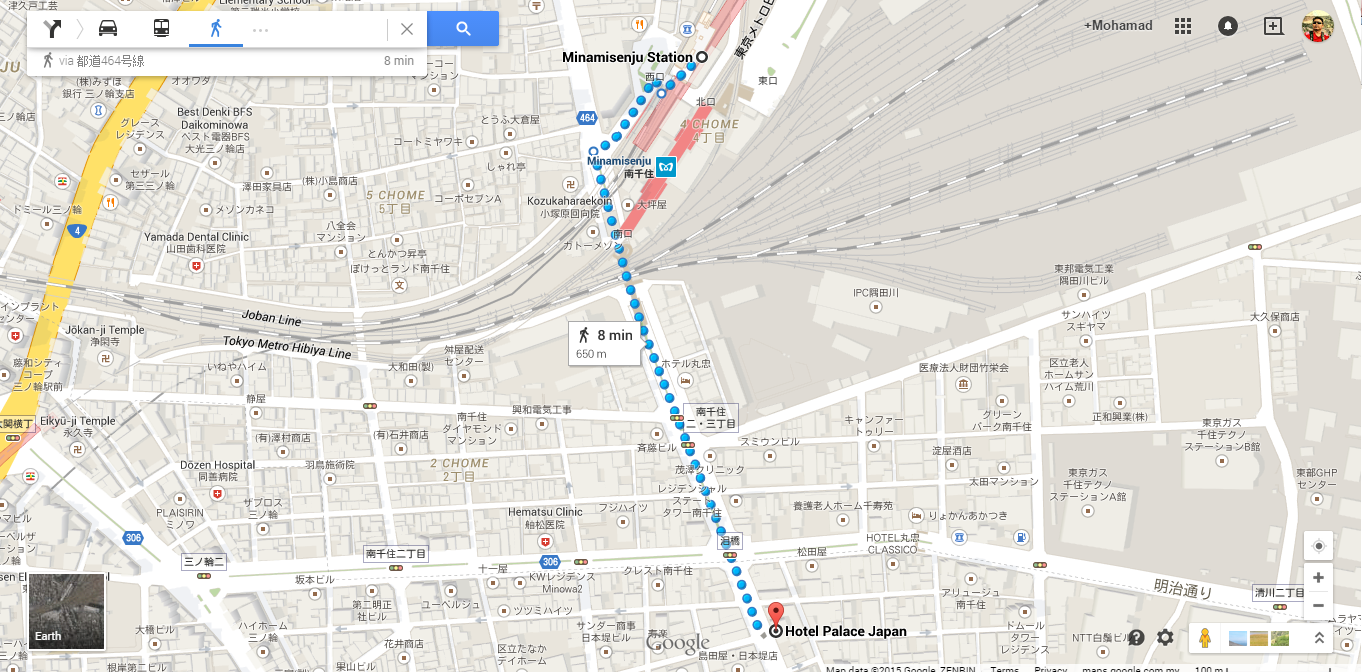Select driving directions car icon

click(108, 28)
